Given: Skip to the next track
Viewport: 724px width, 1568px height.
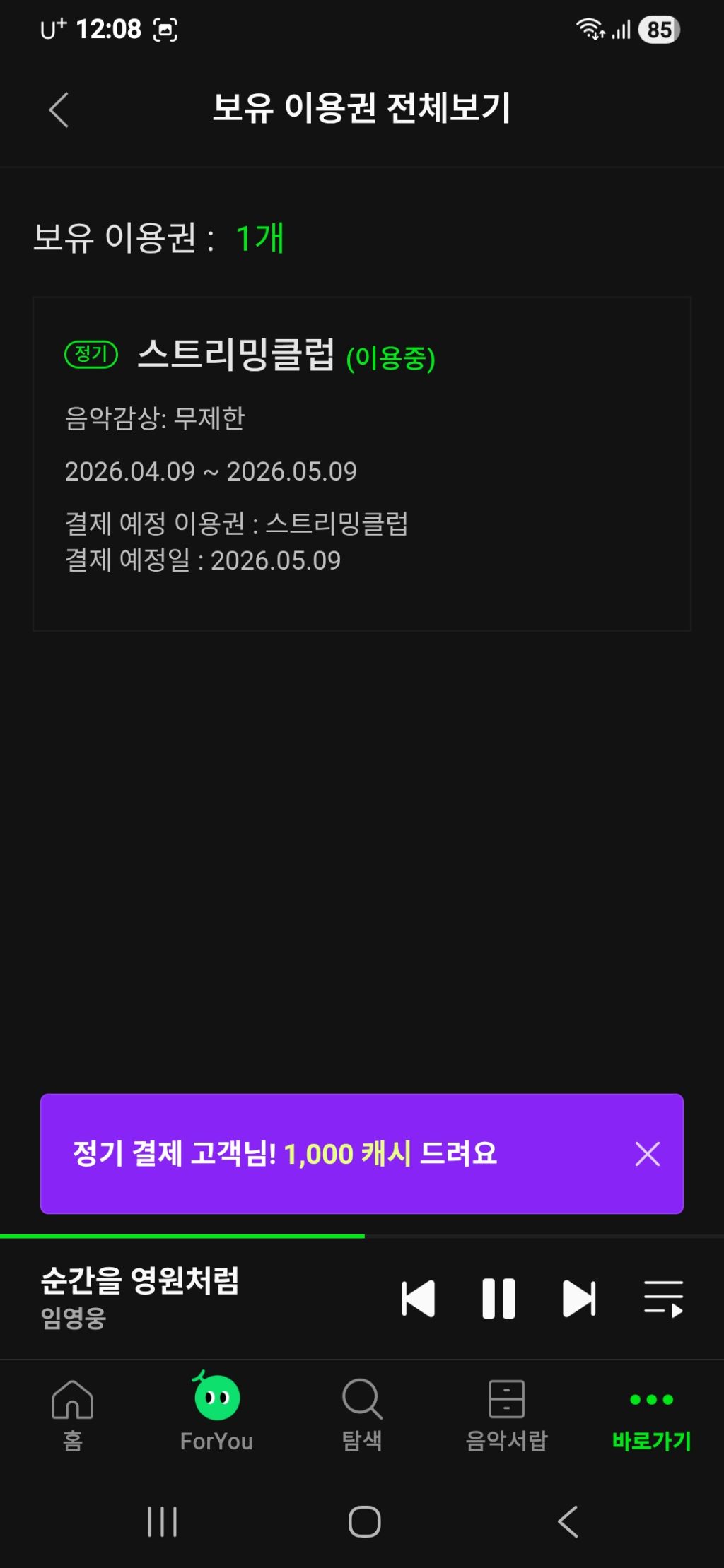Looking at the screenshot, I should click(579, 1298).
